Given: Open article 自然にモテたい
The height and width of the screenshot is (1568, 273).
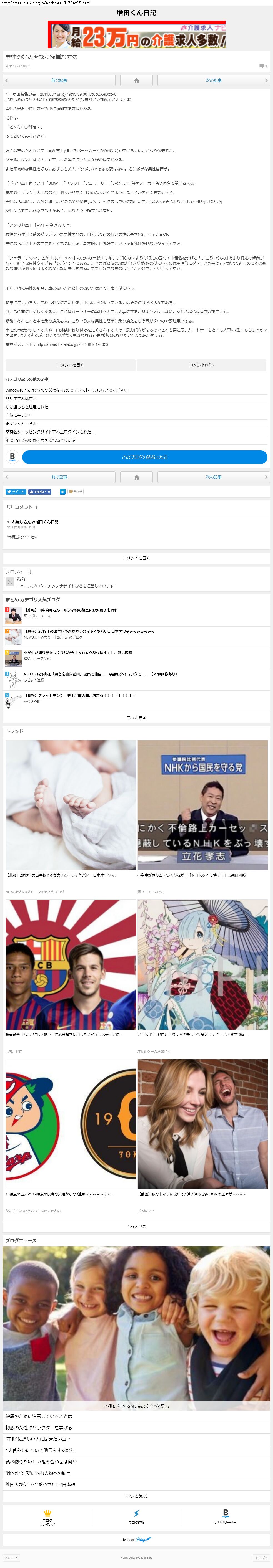Looking at the screenshot, I should point(19,415).
